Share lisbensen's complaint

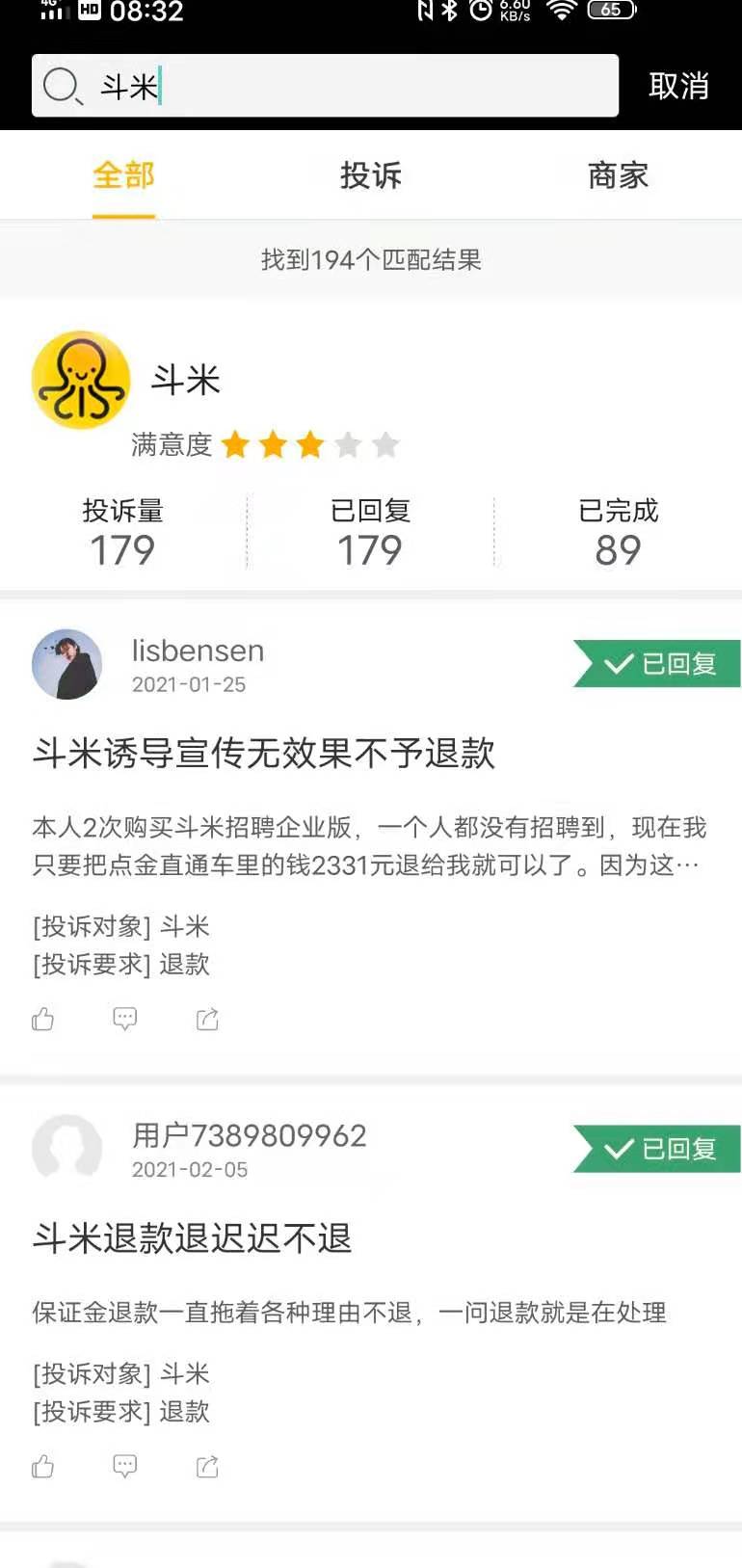click(207, 1019)
